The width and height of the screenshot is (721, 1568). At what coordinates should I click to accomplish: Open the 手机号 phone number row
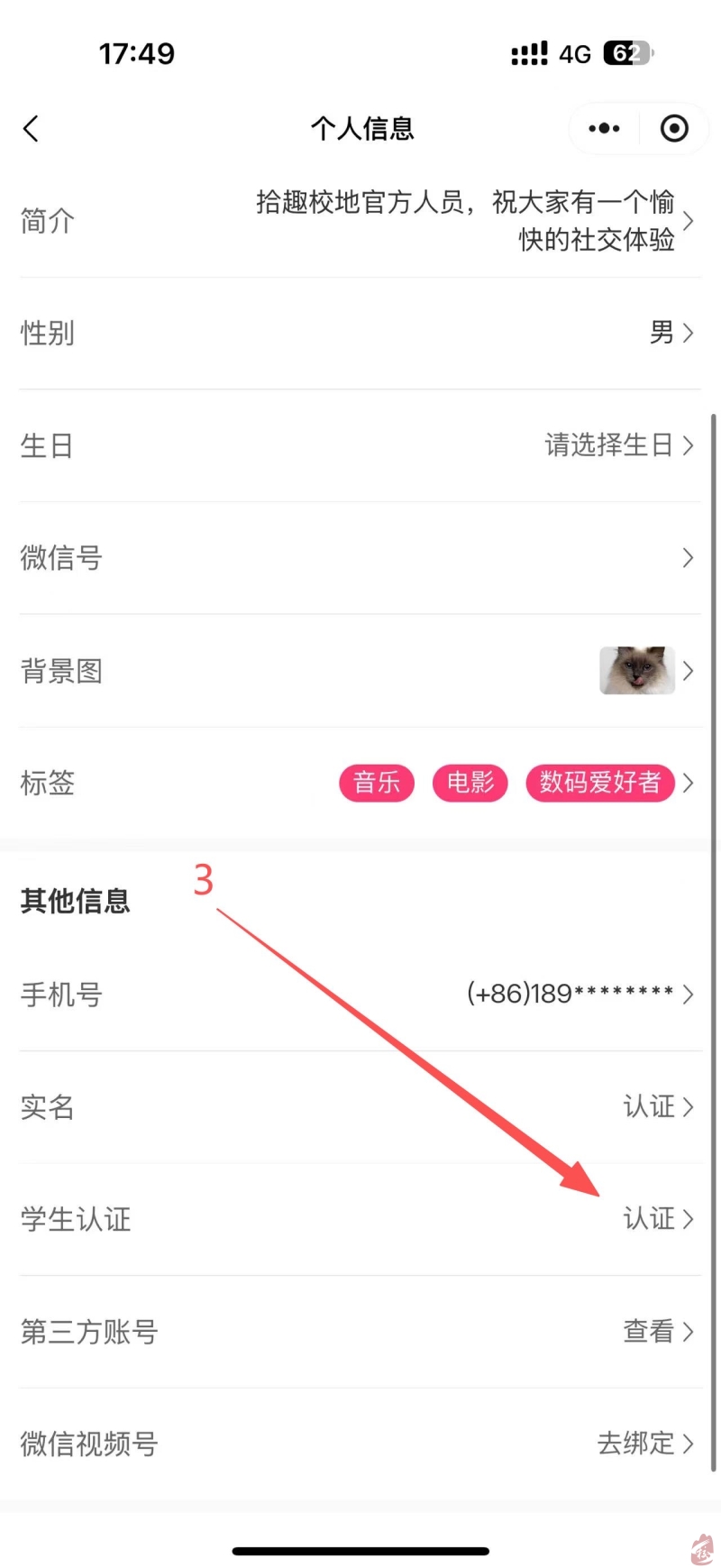tap(360, 995)
